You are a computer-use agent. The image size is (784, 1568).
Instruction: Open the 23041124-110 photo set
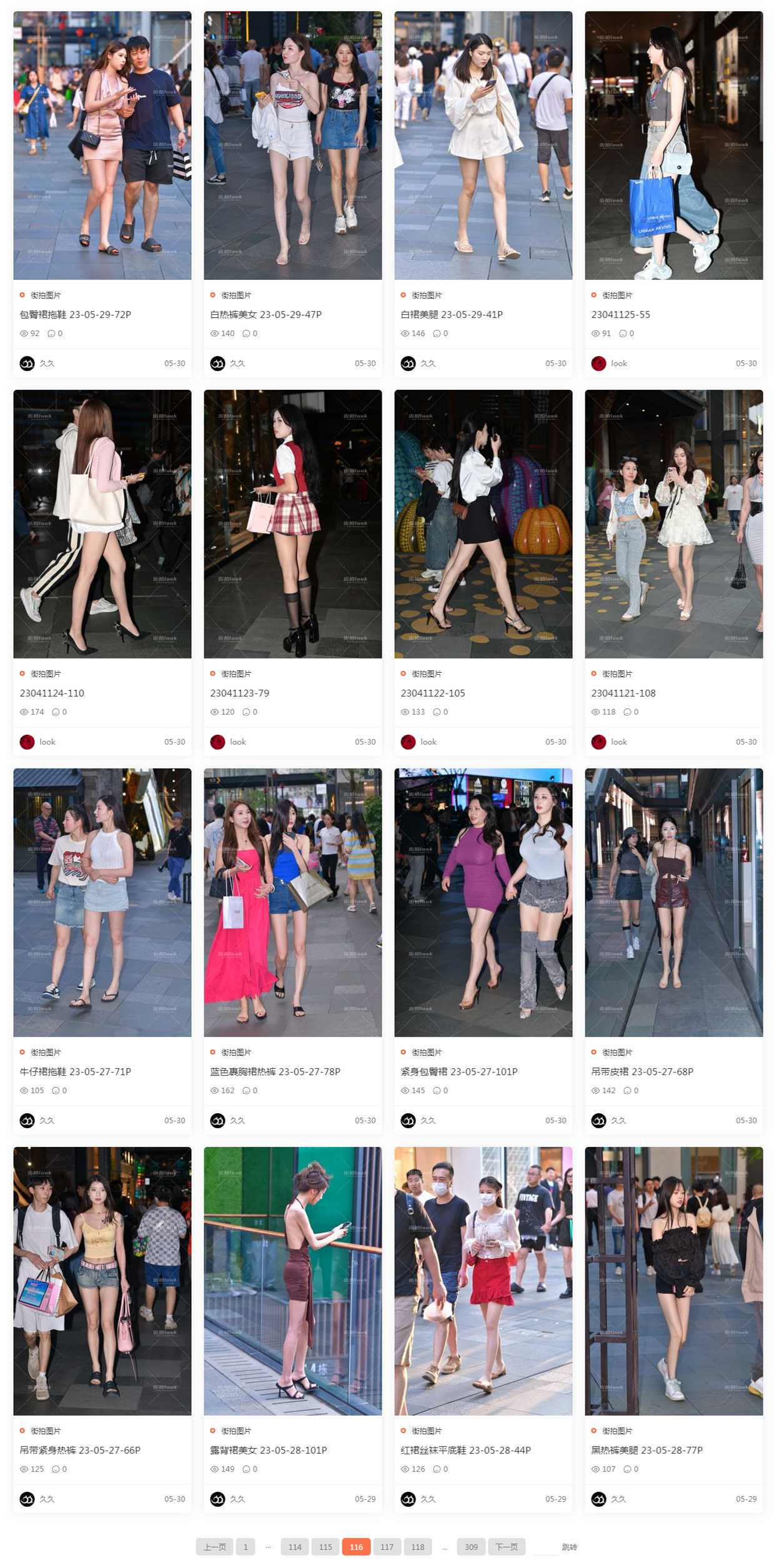(x=52, y=693)
